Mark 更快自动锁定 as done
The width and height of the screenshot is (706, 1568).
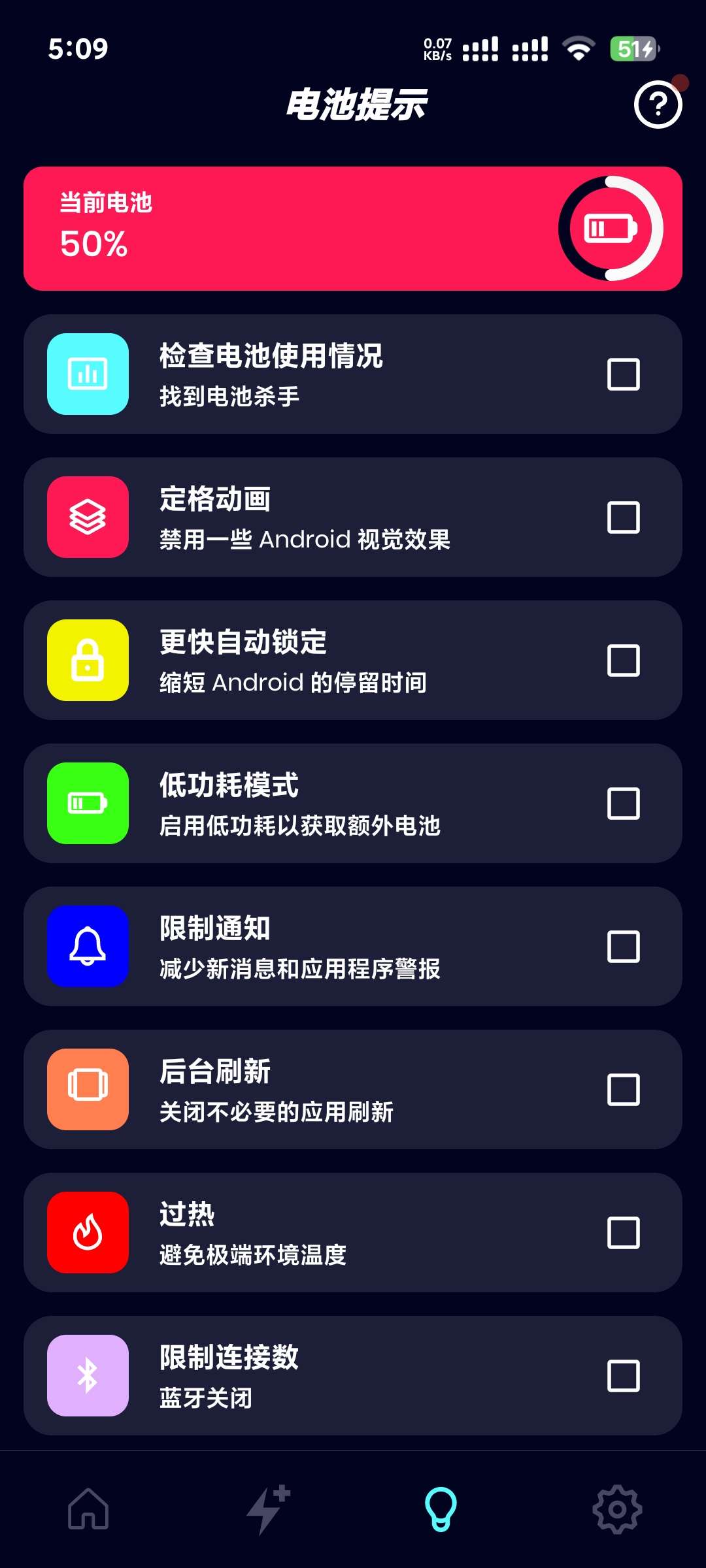tap(623, 661)
